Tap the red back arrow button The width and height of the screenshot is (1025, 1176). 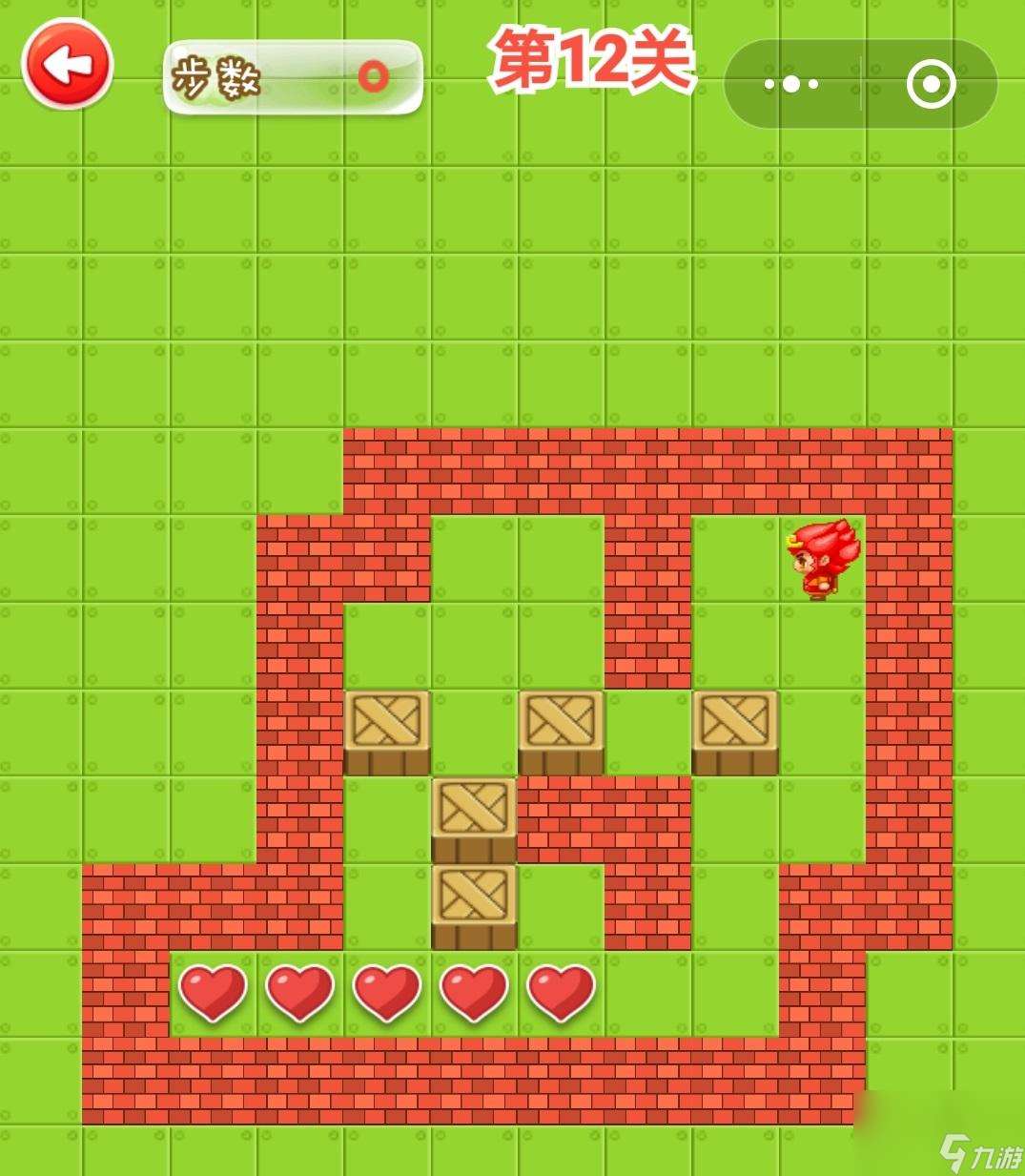point(67,65)
